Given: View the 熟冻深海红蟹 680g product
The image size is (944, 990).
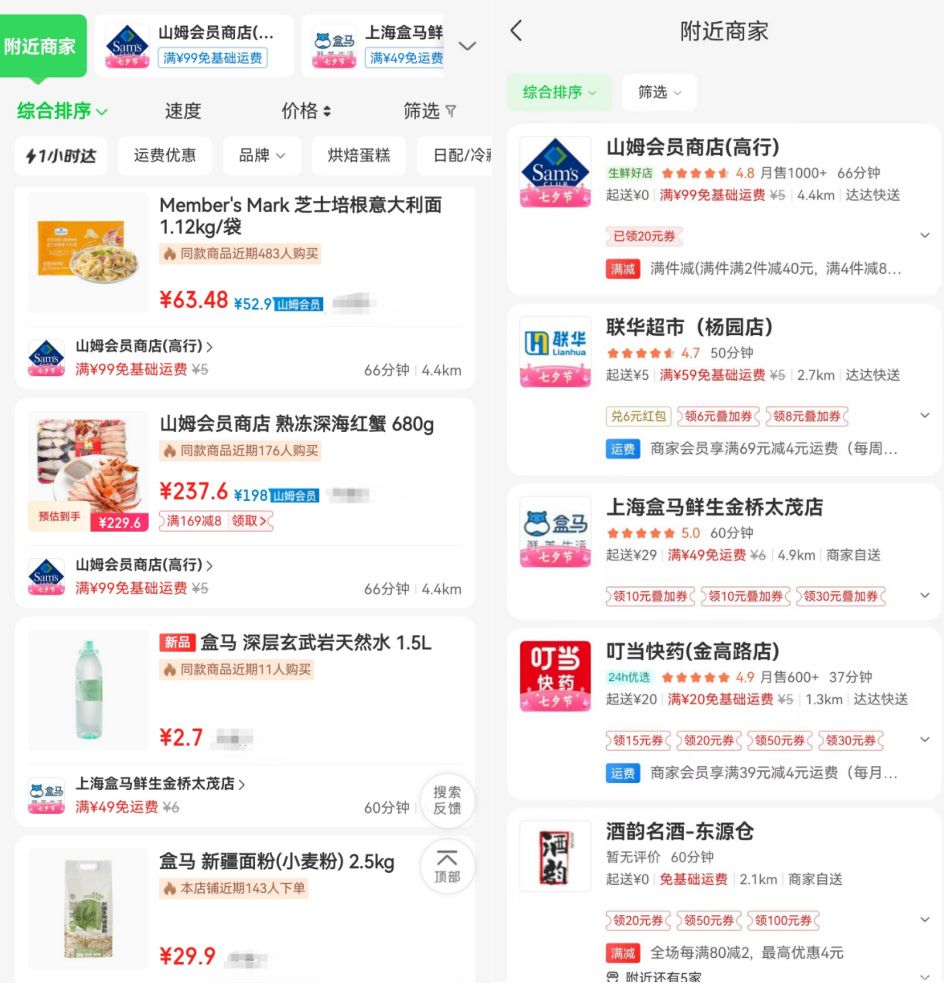Looking at the screenshot, I should pyautogui.click(x=297, y=424).
